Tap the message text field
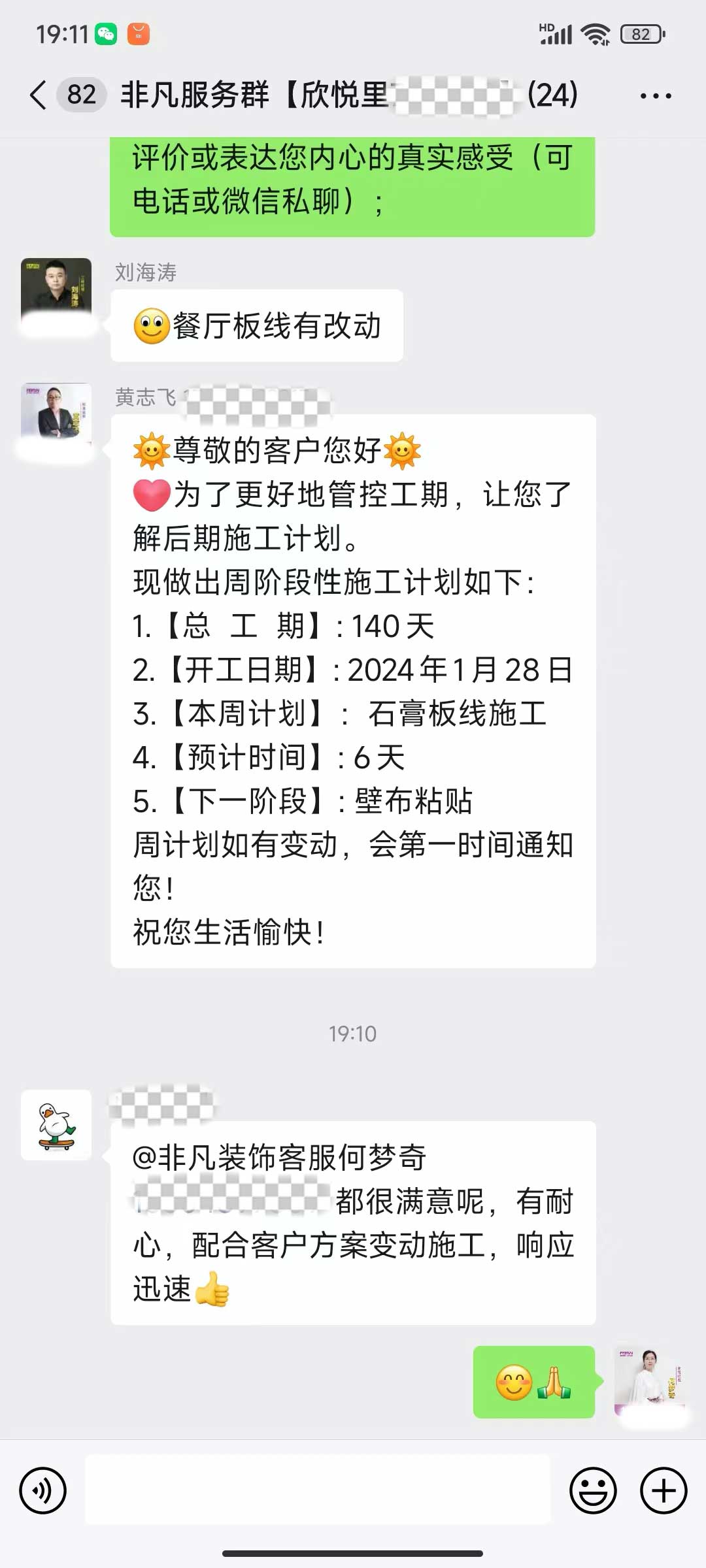Screen dimensions: 706x1568 point(318,1491)
